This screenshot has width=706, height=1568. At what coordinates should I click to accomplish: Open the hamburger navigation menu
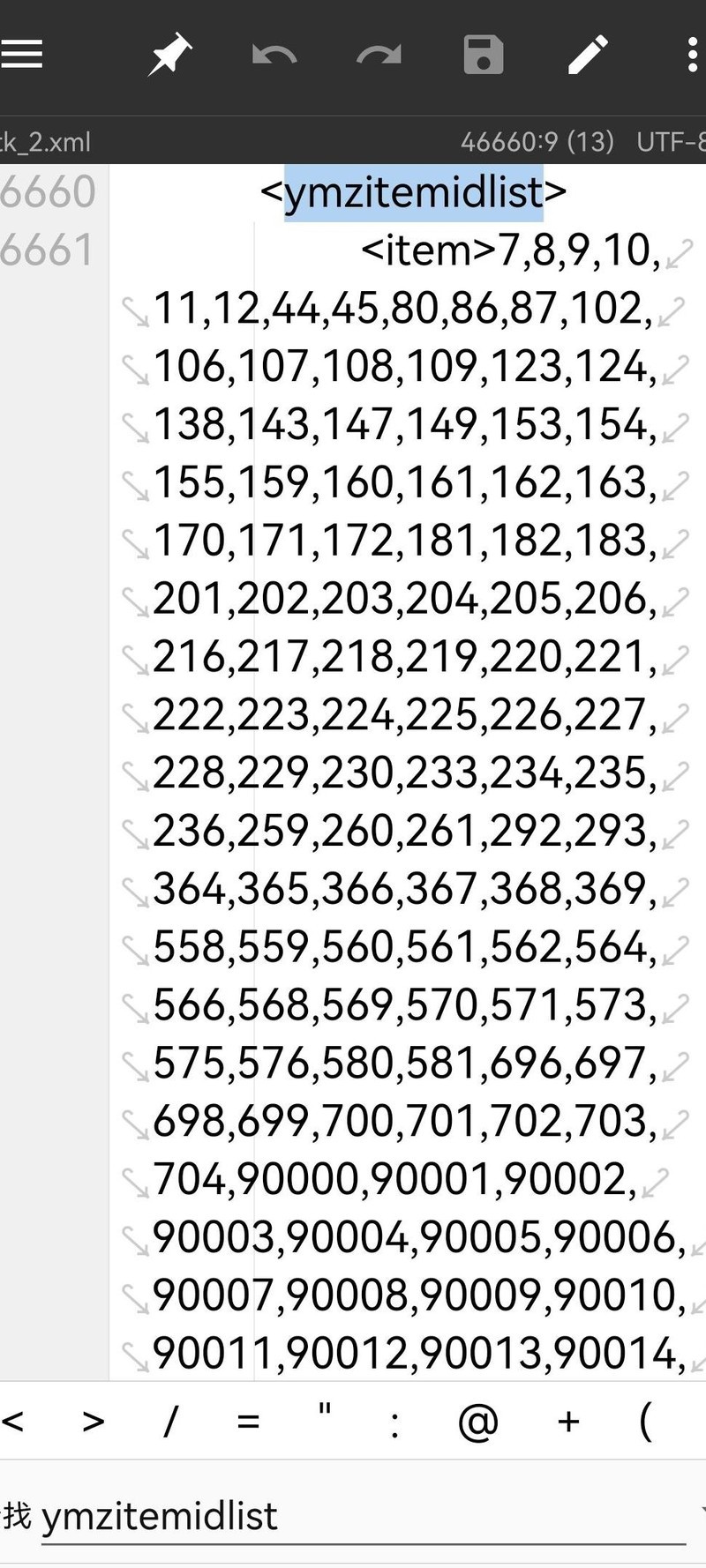(x=22, y=55)
